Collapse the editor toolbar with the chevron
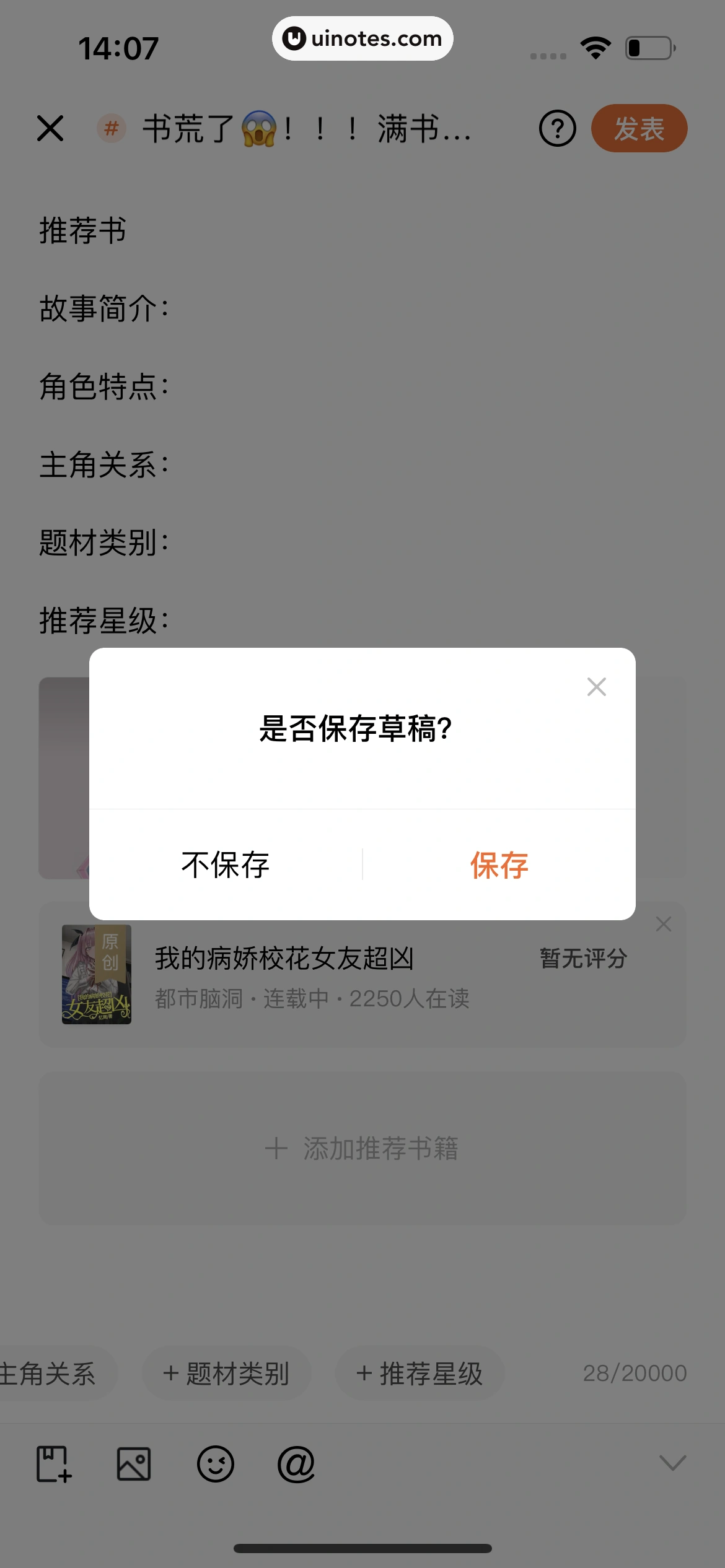 (672, 1463)
